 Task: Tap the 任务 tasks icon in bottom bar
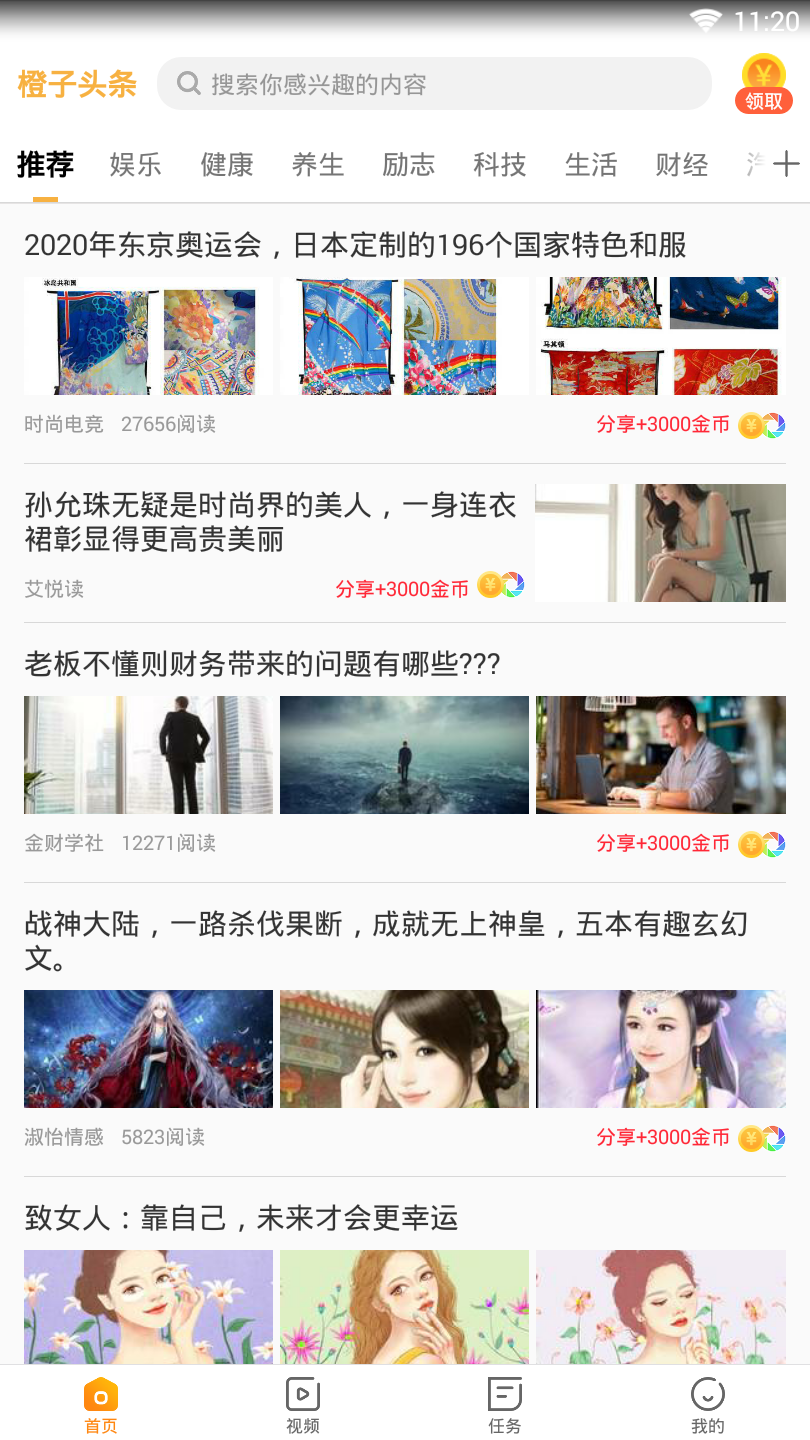pyautogui.click(x=506, y=1392)
